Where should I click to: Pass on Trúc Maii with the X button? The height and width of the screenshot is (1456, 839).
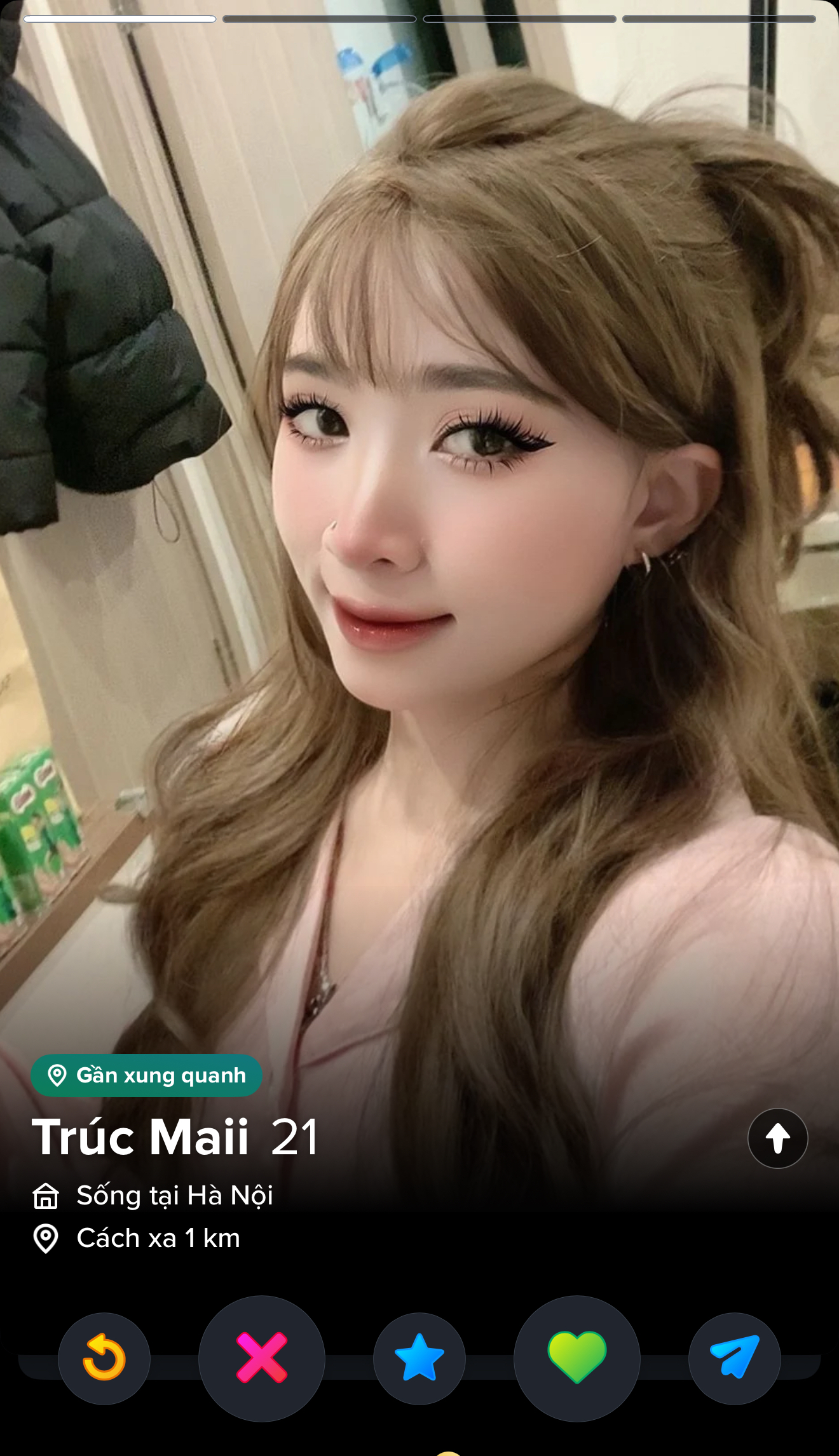pyautogui.click(x=262, y=1358)
